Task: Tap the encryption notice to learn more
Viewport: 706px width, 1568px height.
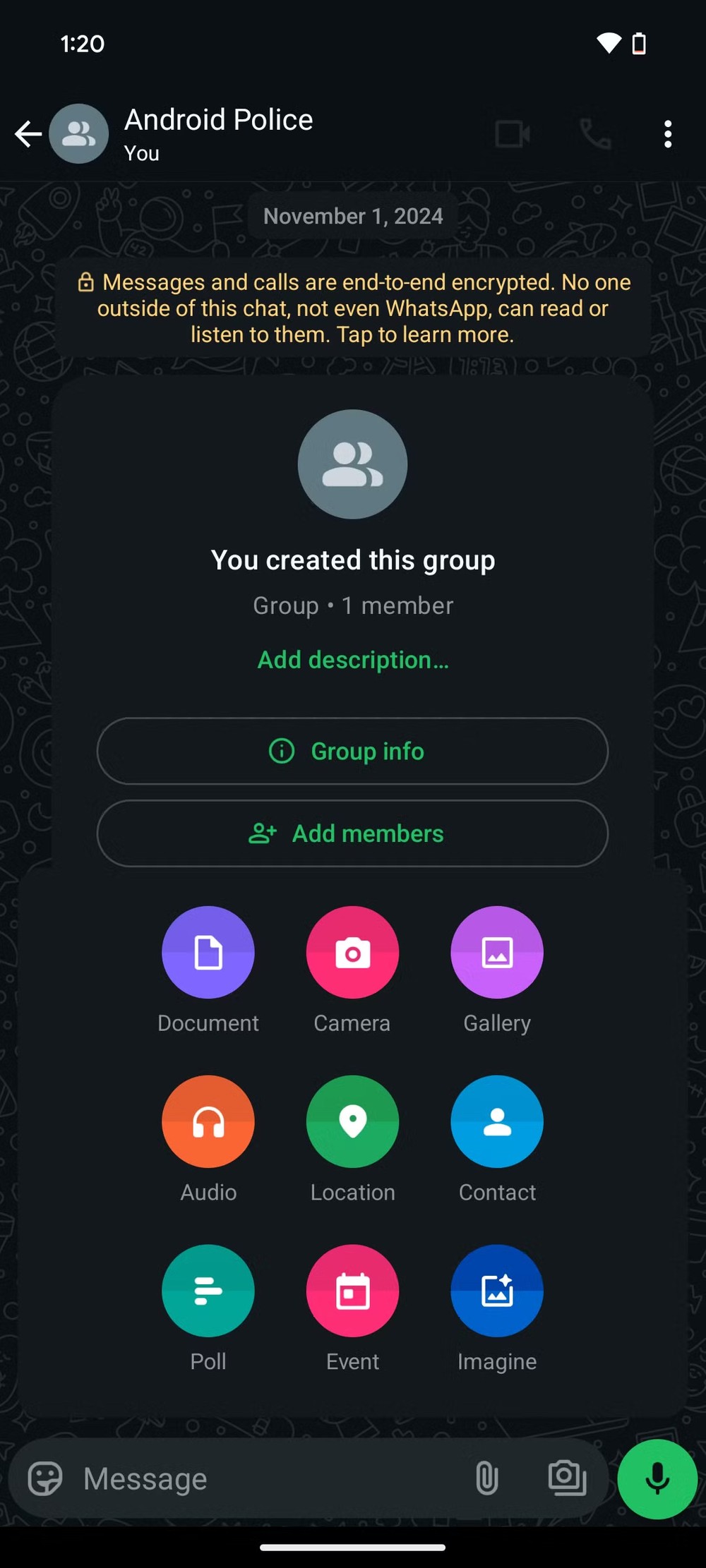Action: click(353, 308)
